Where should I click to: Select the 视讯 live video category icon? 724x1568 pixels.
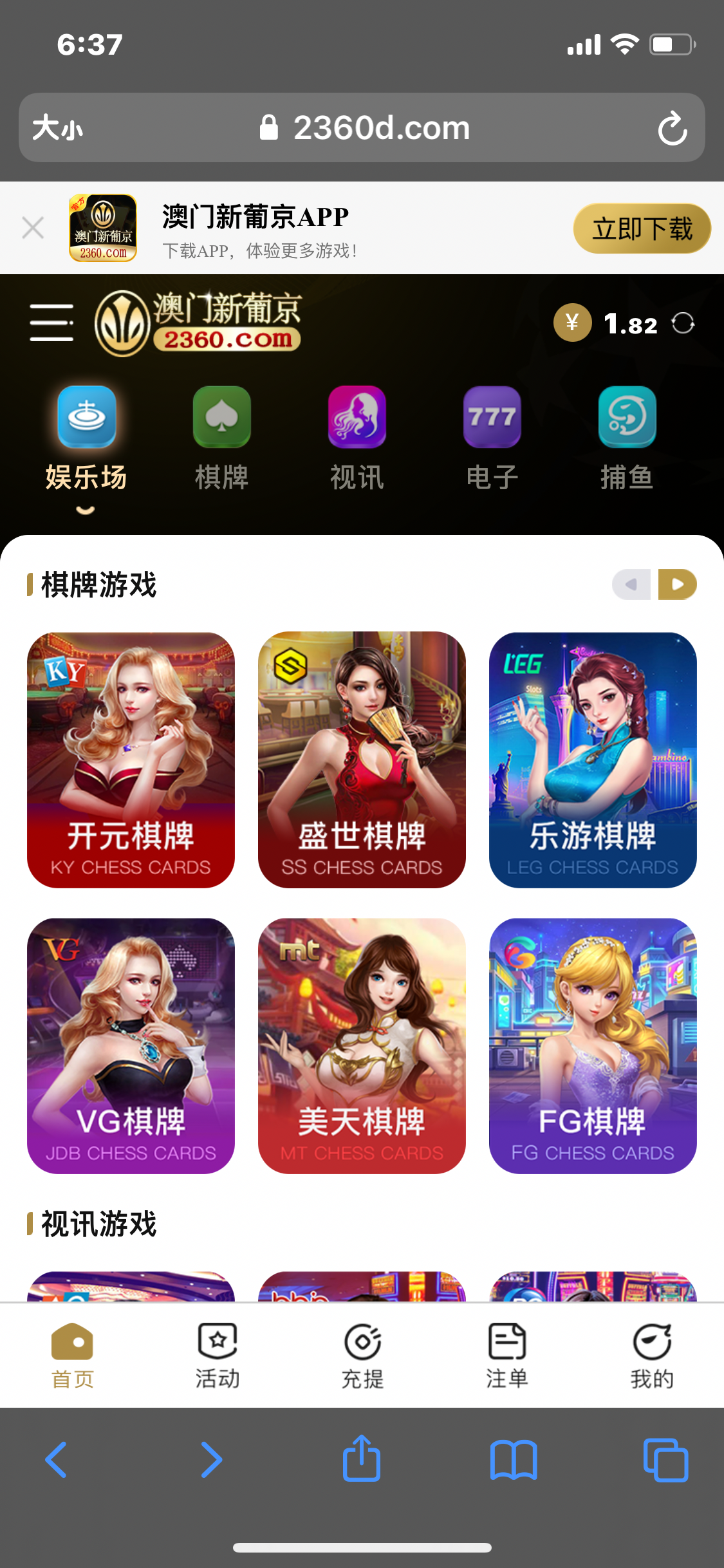point(357,418)
